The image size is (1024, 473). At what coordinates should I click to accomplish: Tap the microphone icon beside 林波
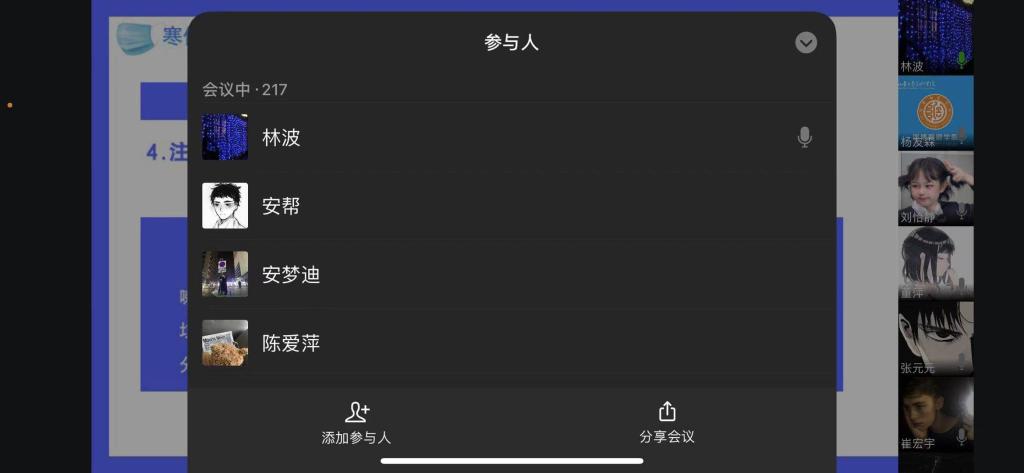805,138
